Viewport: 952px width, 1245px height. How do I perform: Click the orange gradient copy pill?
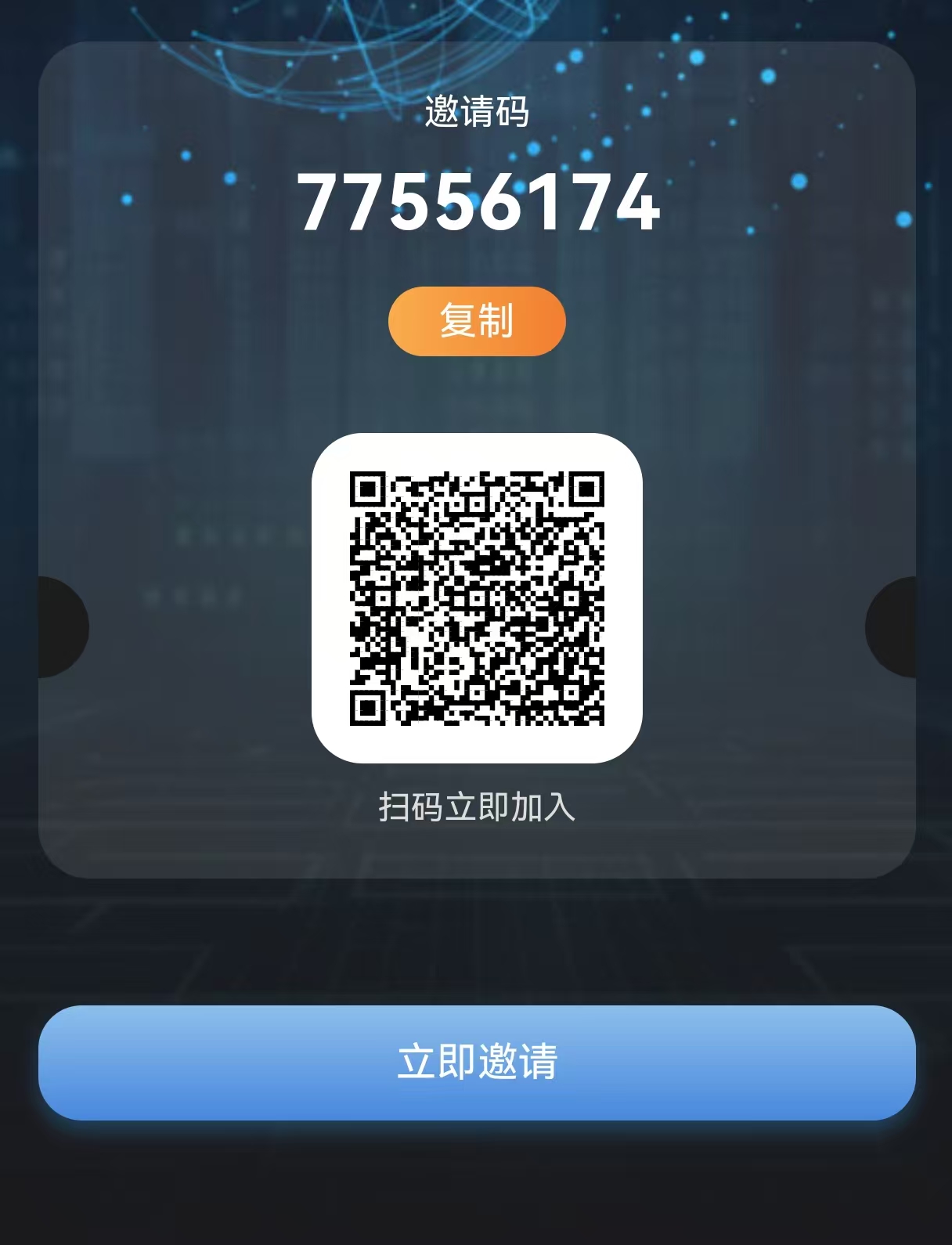[478, 321]
